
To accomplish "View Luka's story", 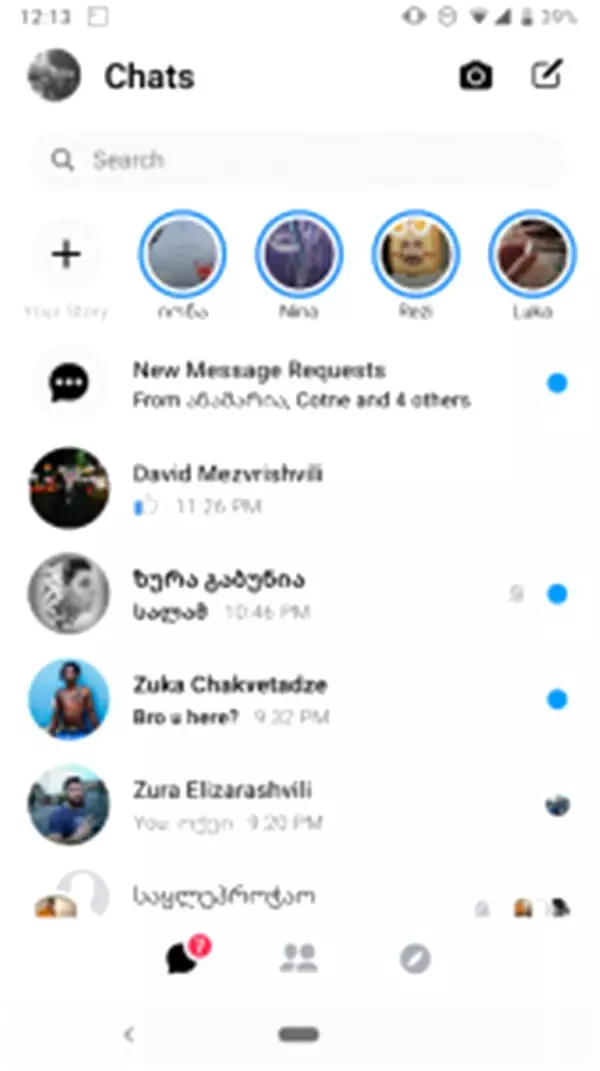I will tap(532, 254).
